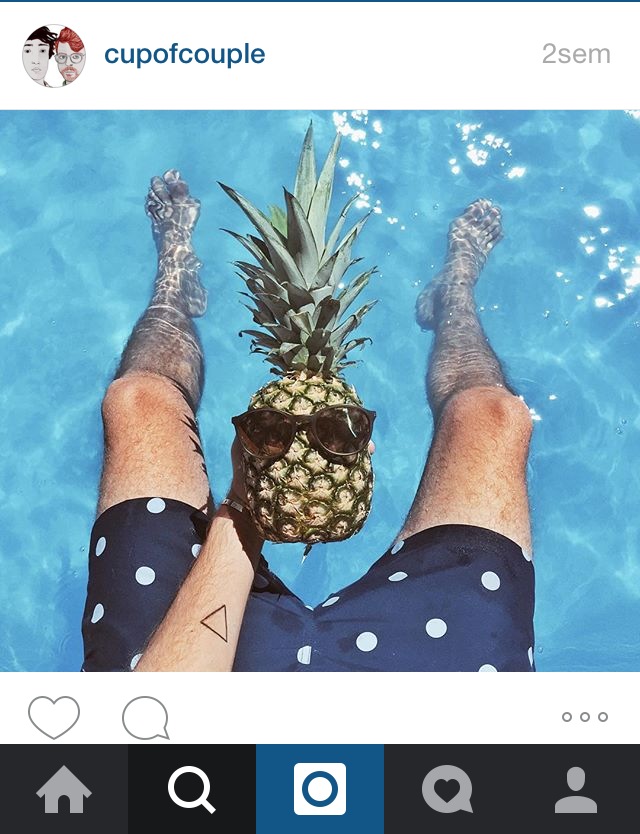This screenshot has height=834, width=640.
Task: Open the cupofcouple username link
Action: pyautogui.click(x=185, y=54)
